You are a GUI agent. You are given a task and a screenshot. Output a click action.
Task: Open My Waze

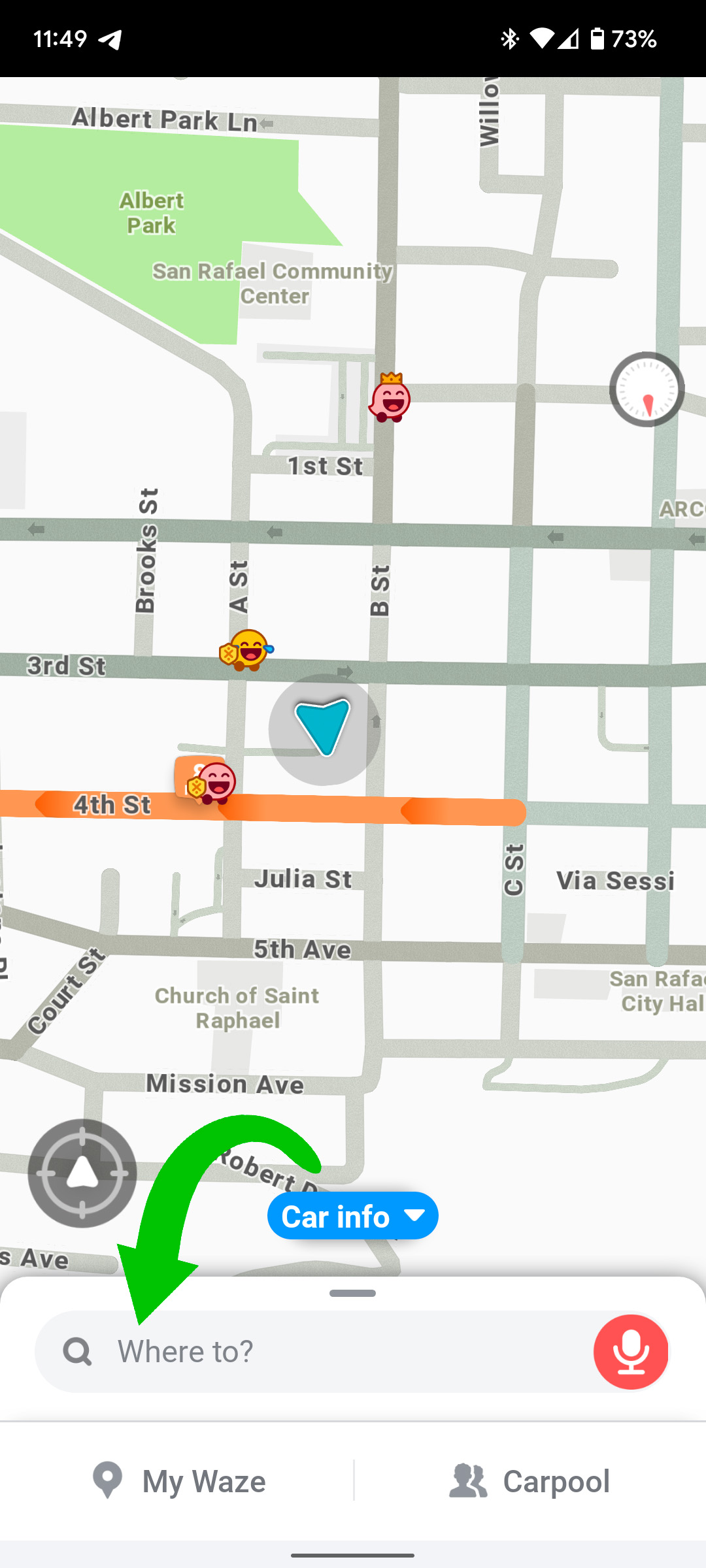click(x=178, y=1480)
